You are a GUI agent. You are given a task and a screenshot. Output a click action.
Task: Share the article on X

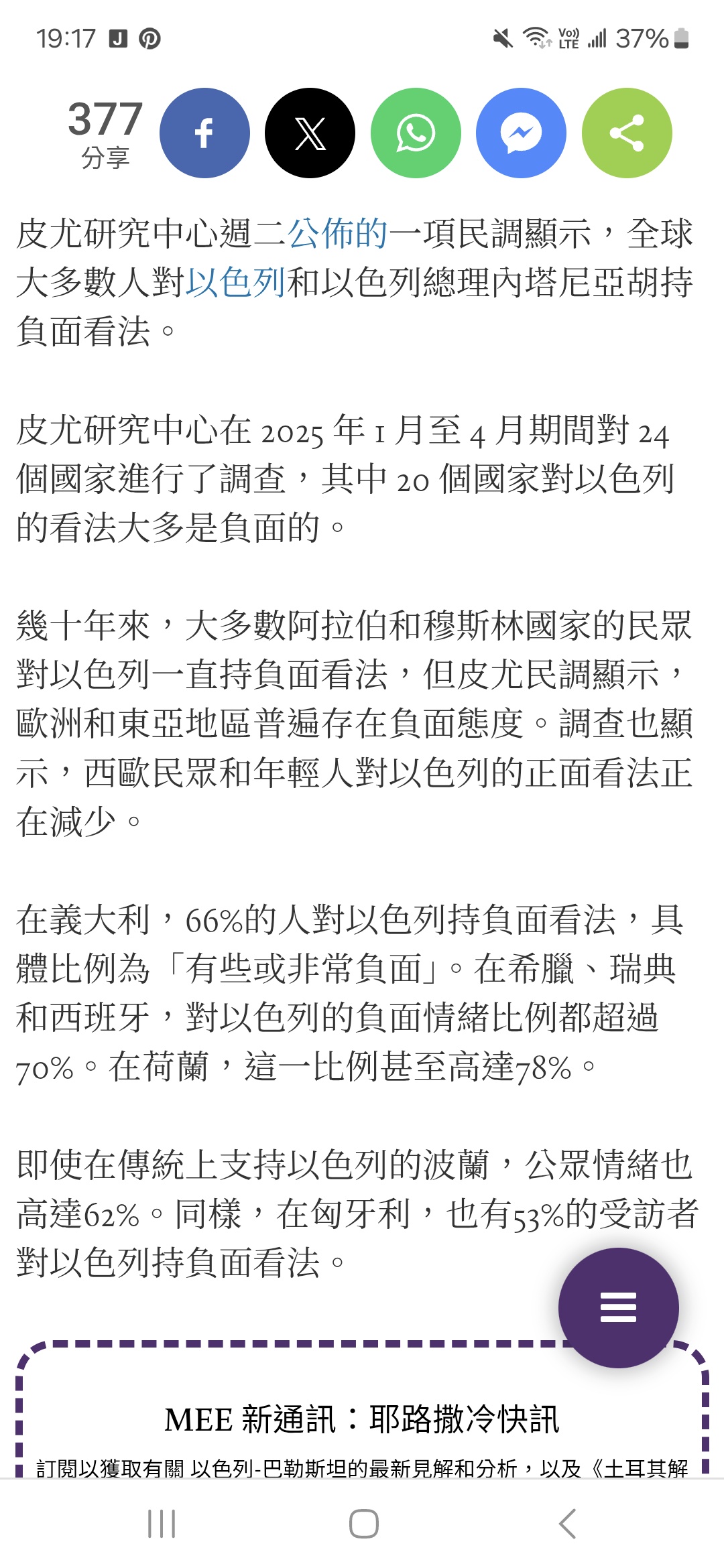click(x=310, y=133)
